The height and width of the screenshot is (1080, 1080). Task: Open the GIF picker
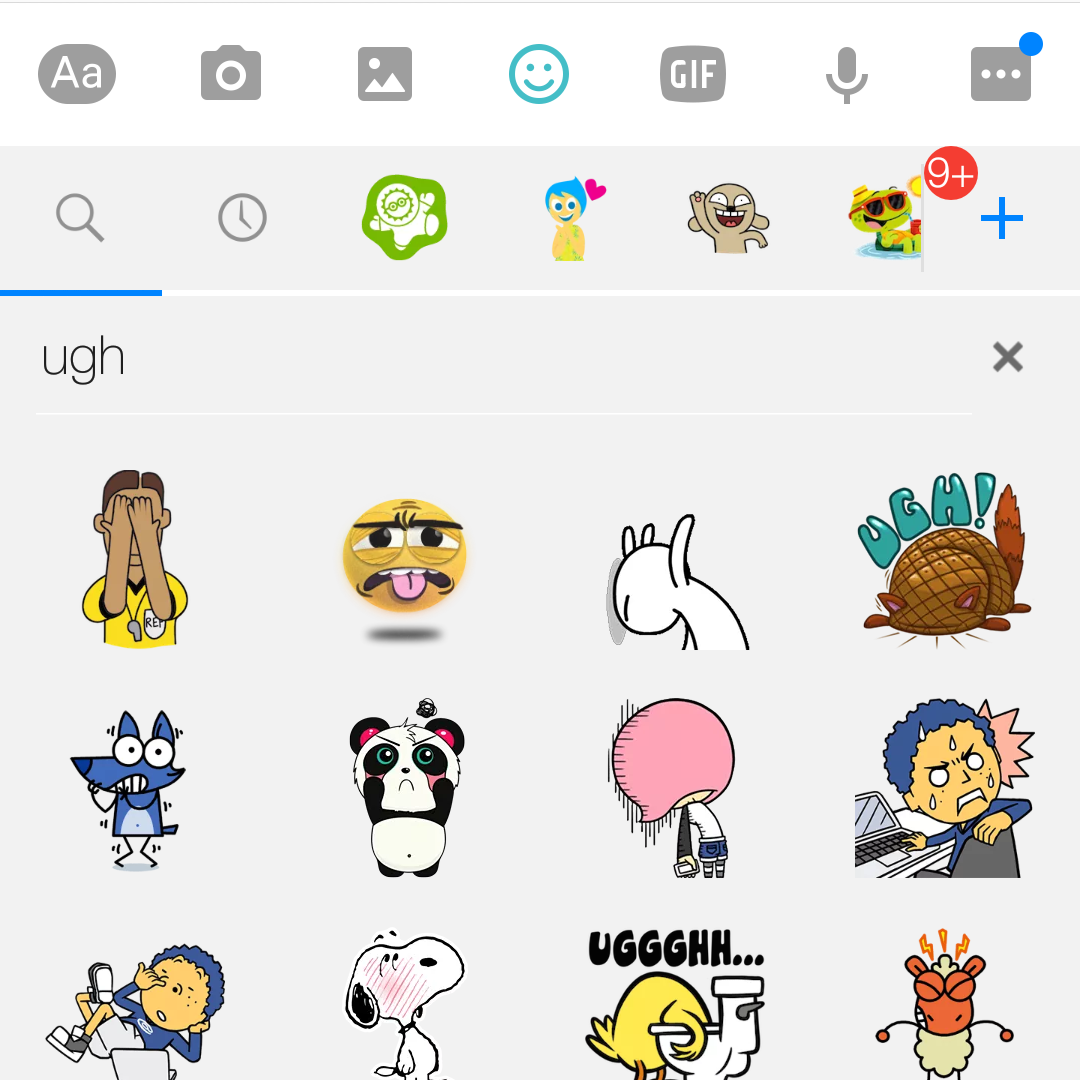693,75
